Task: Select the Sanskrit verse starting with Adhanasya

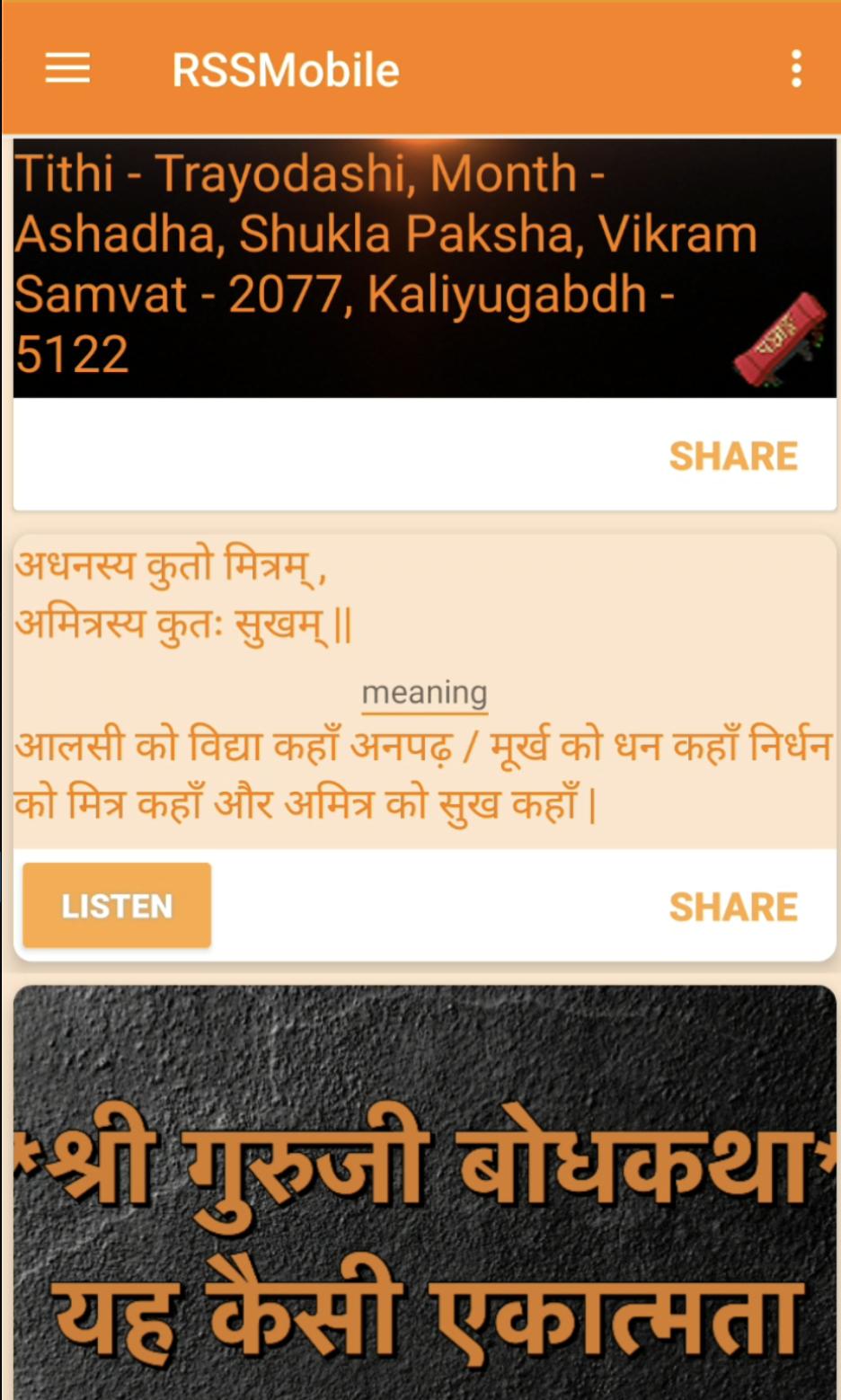Action: pos(180,593)
